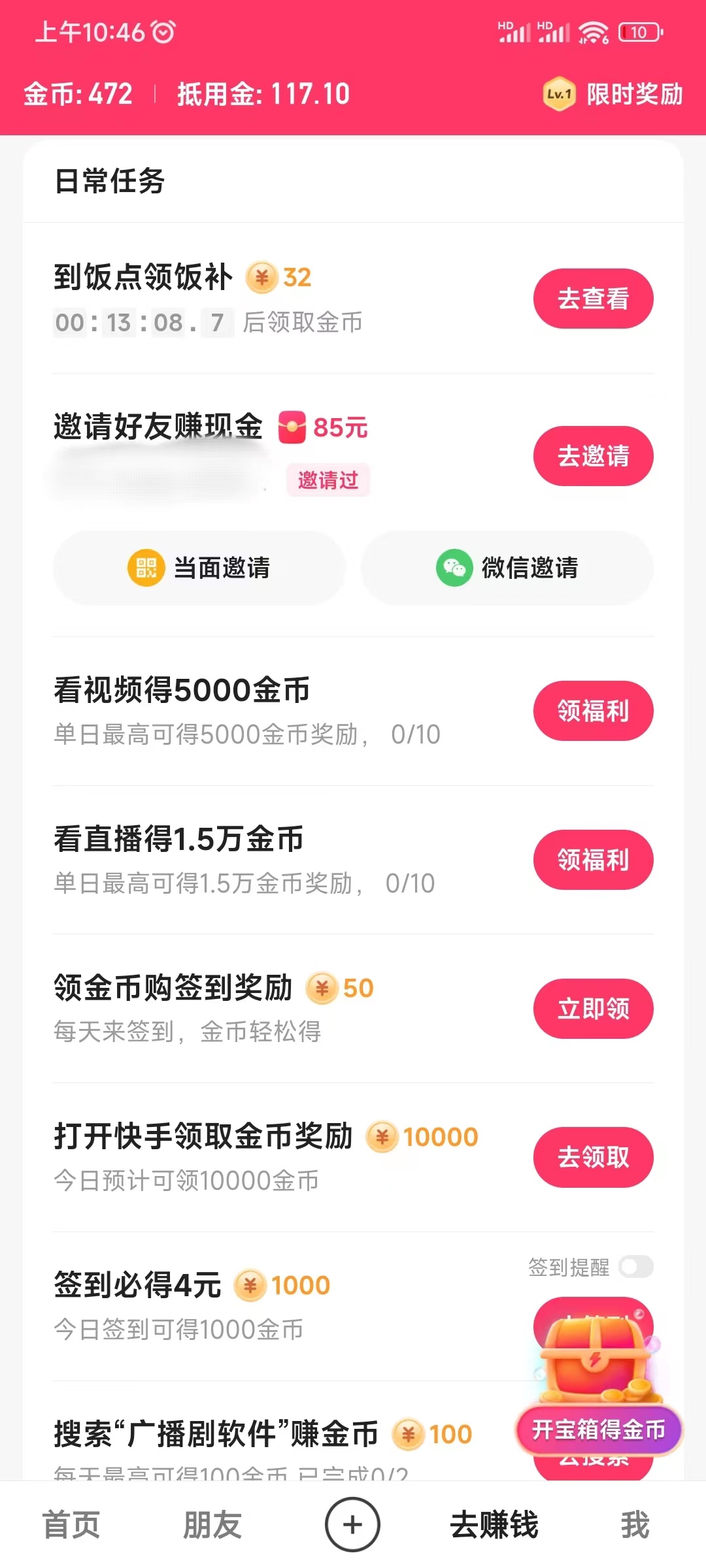Viewport: 706px width, 1568px height.
Task: Click the coin icon next to 签到奖励 50
Action: [322, 987]
